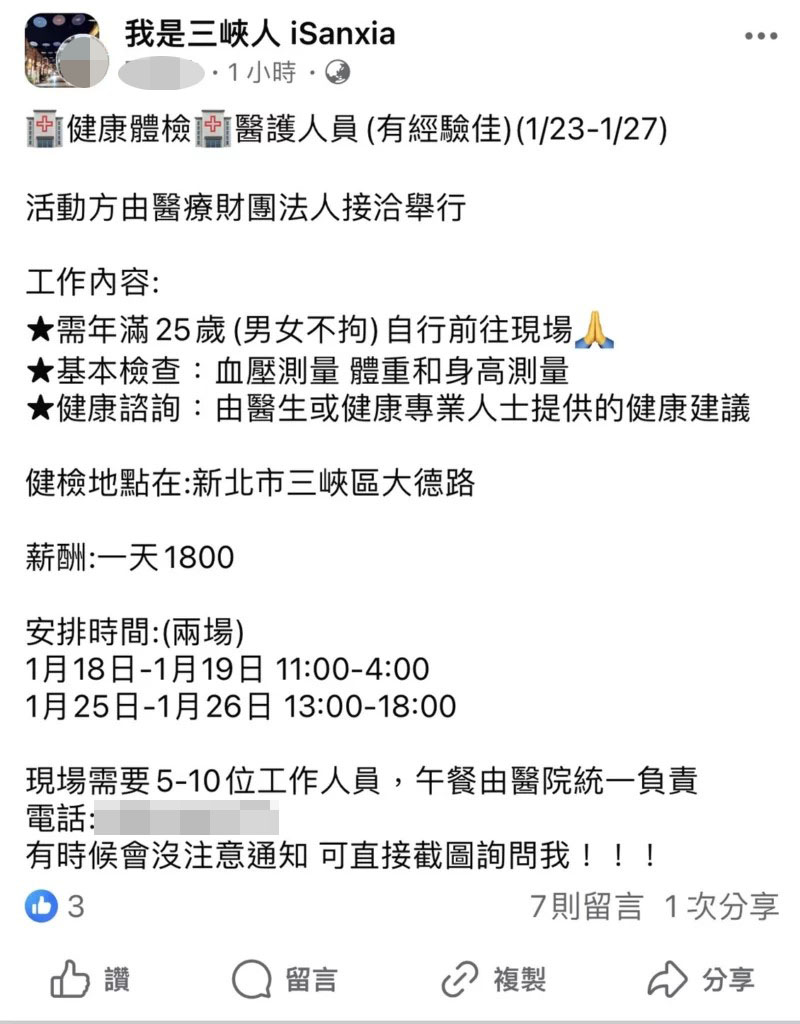Tap the group avatar picture
Screen dimensions: 800x1024
tap(60, 49)
